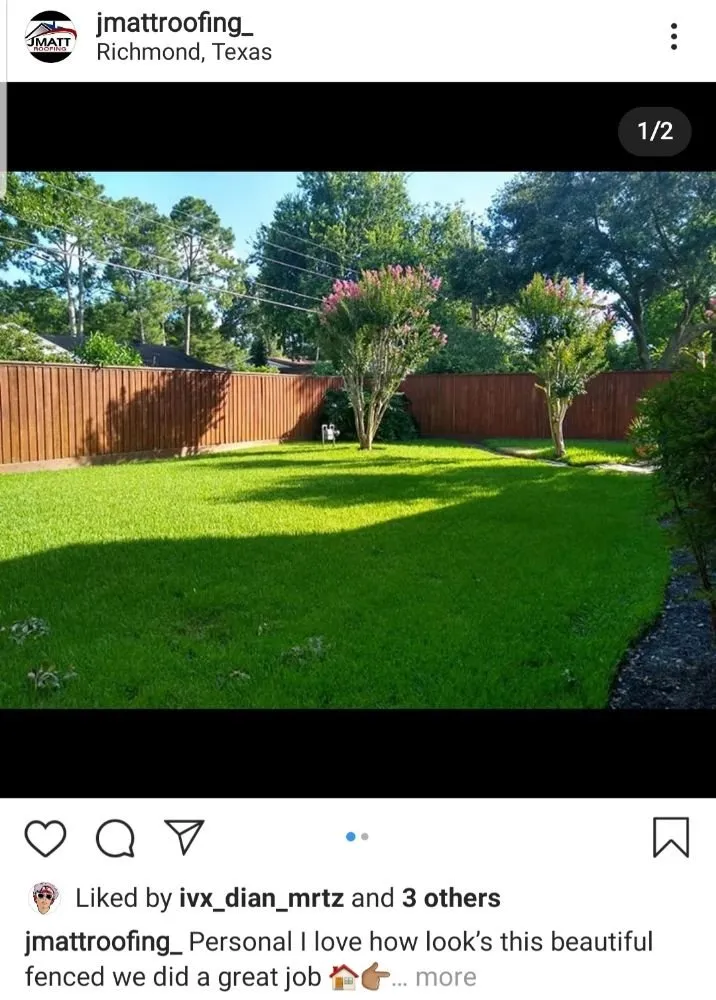This screenshot has height=1000, width=716.
Task: Save this post with the bookmark icon
Action: 670,838
